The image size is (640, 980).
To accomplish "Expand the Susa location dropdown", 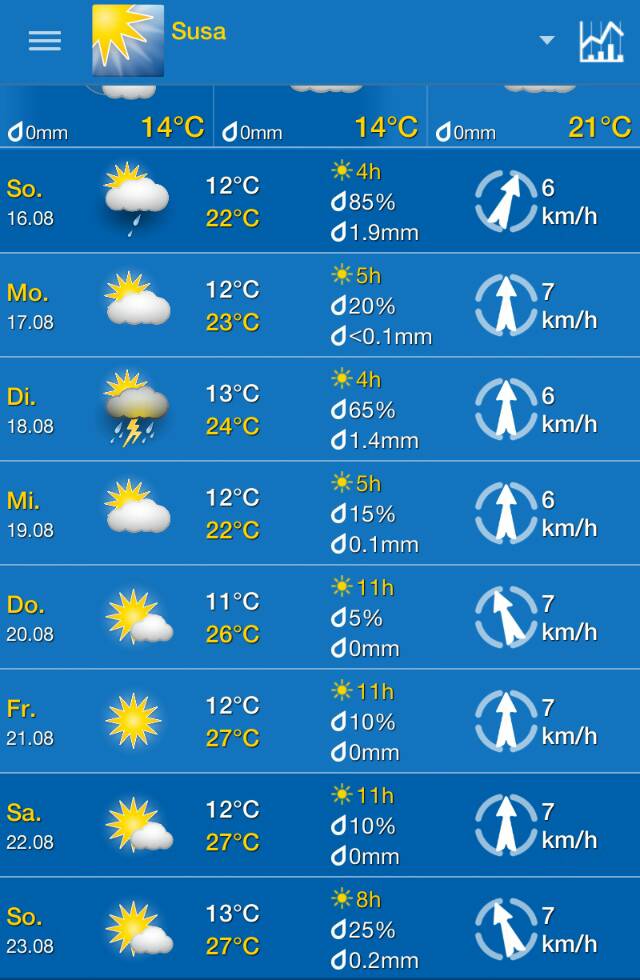I will click(546, 40).
